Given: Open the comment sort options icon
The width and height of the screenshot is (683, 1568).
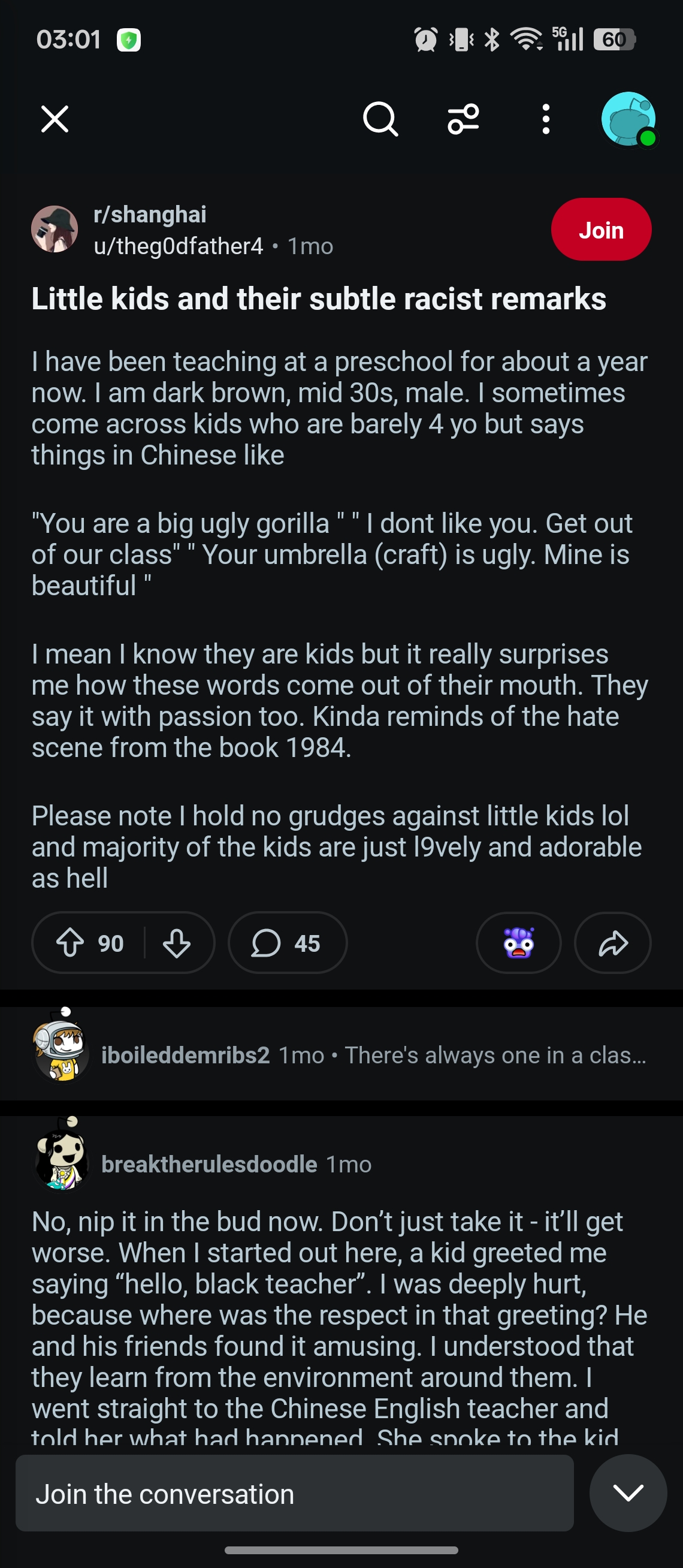Looking at the screenshot, I should (464, 119).
